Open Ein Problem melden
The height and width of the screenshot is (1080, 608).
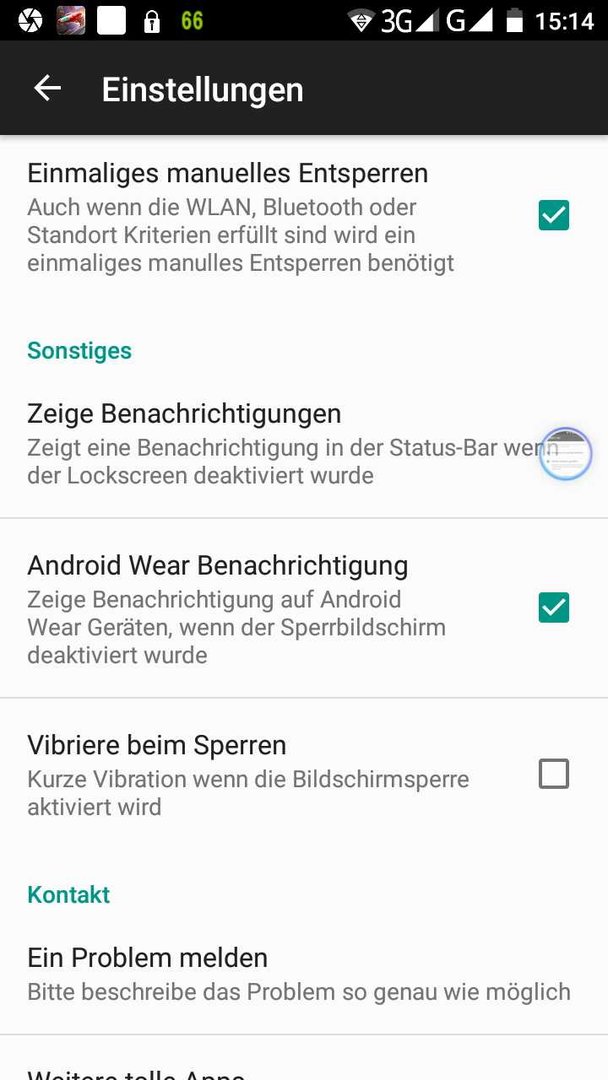(x=304, y=974)
